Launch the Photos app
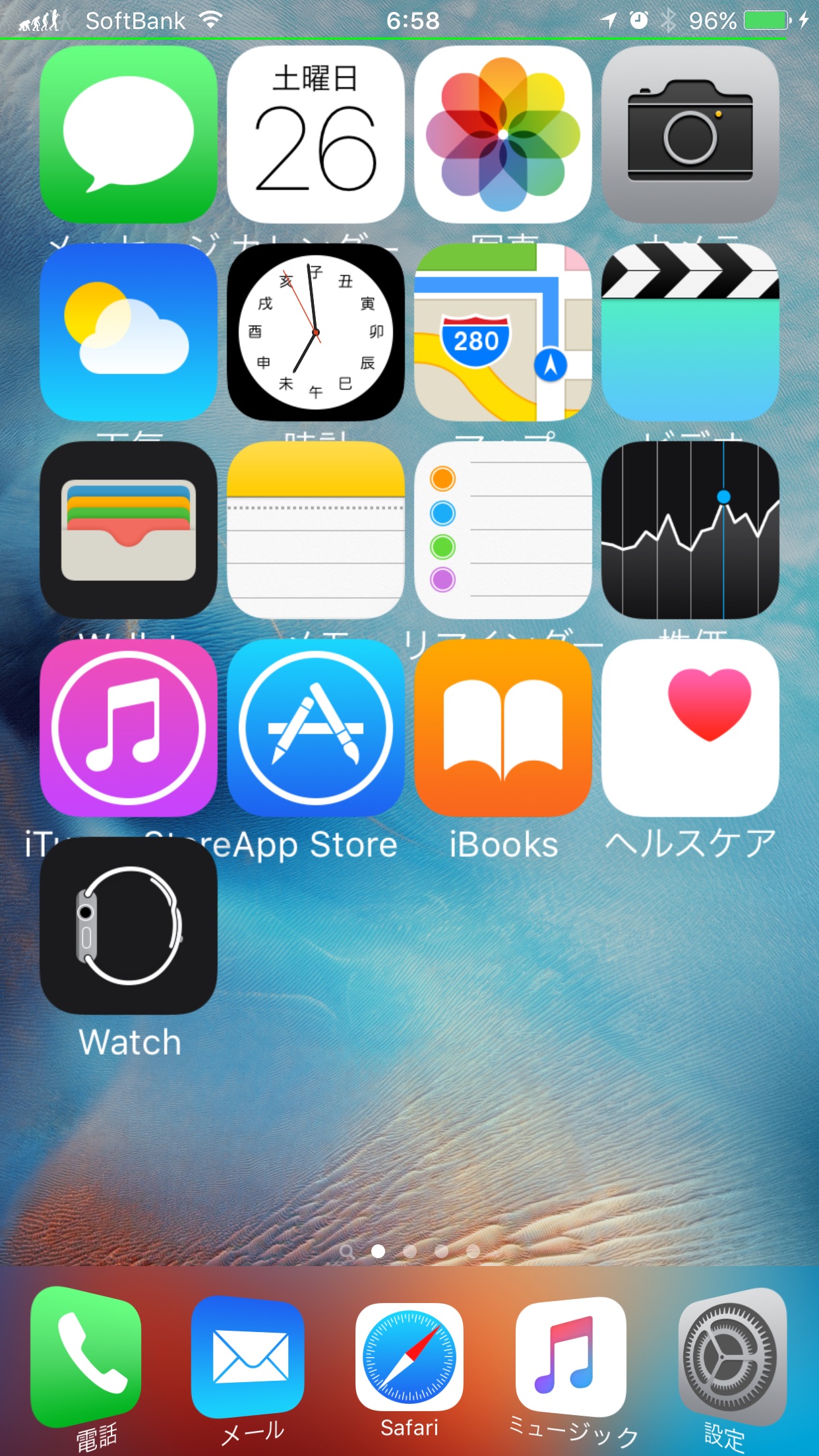This screenshot has height=1456, width=819. 502,135
